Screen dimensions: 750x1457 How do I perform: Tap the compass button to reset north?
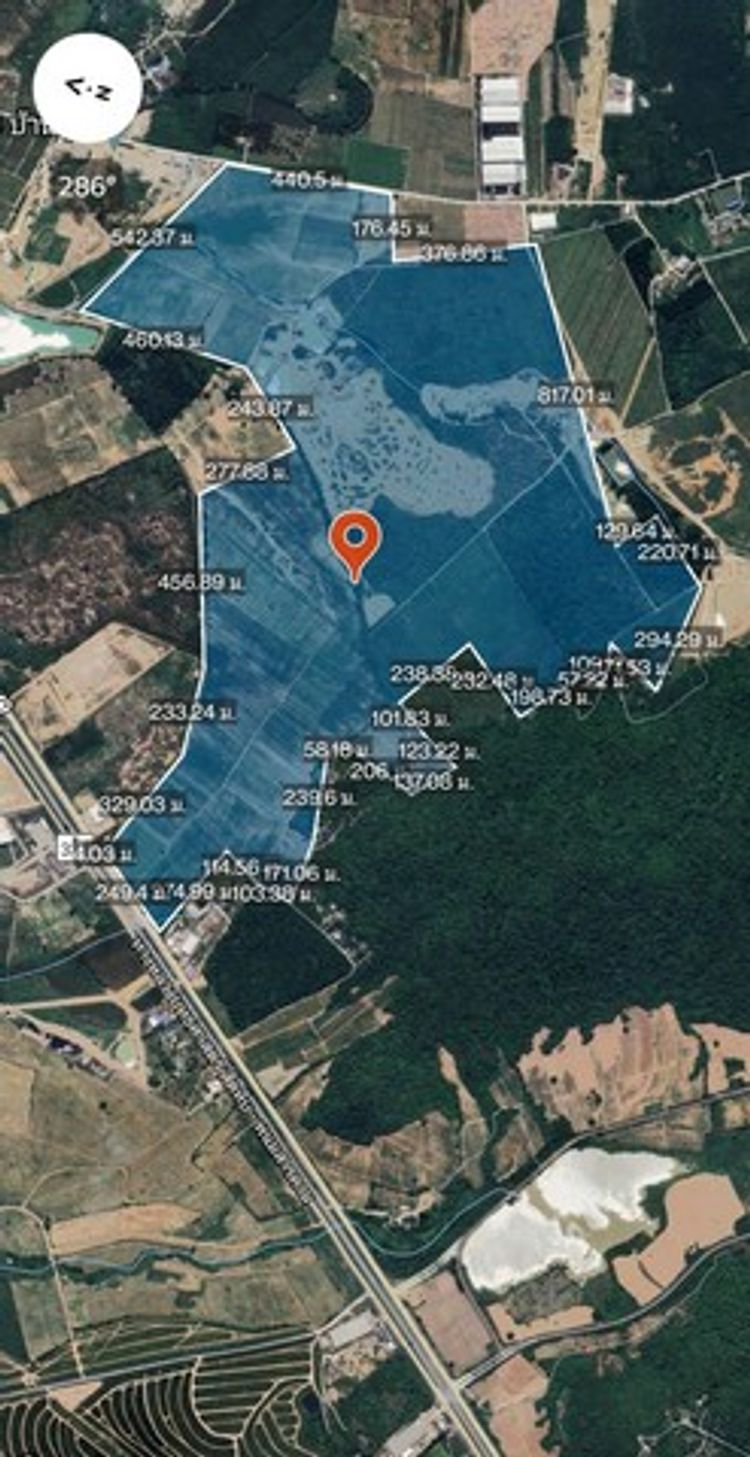[87, 88]
